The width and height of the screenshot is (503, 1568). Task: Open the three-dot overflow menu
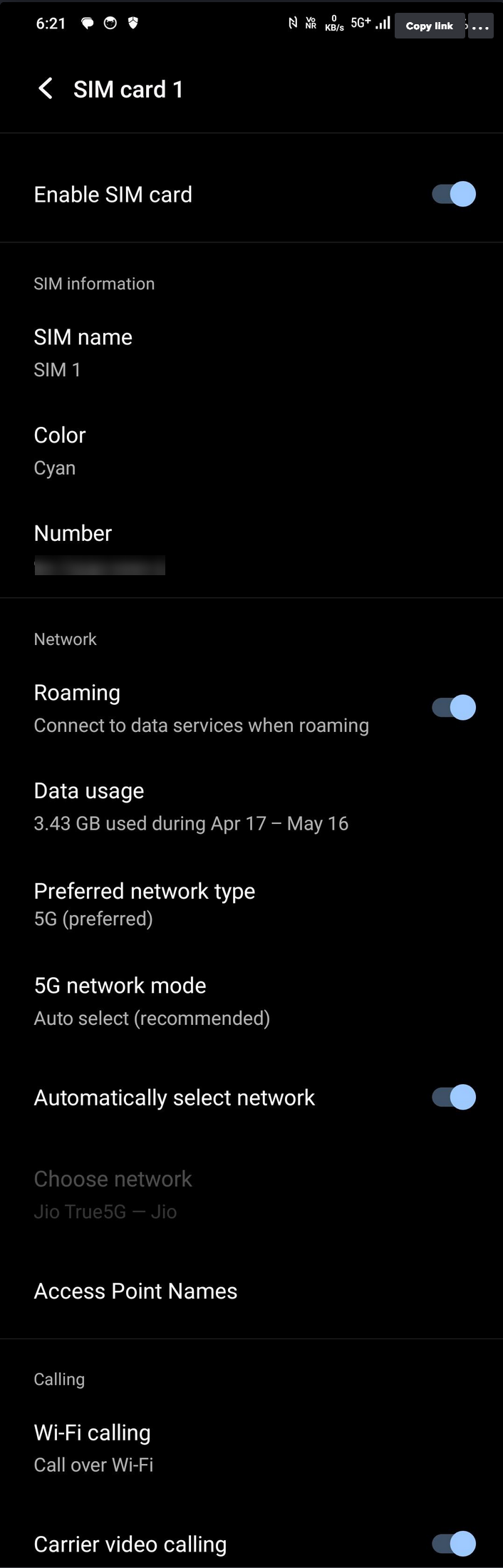click(481, 26)
